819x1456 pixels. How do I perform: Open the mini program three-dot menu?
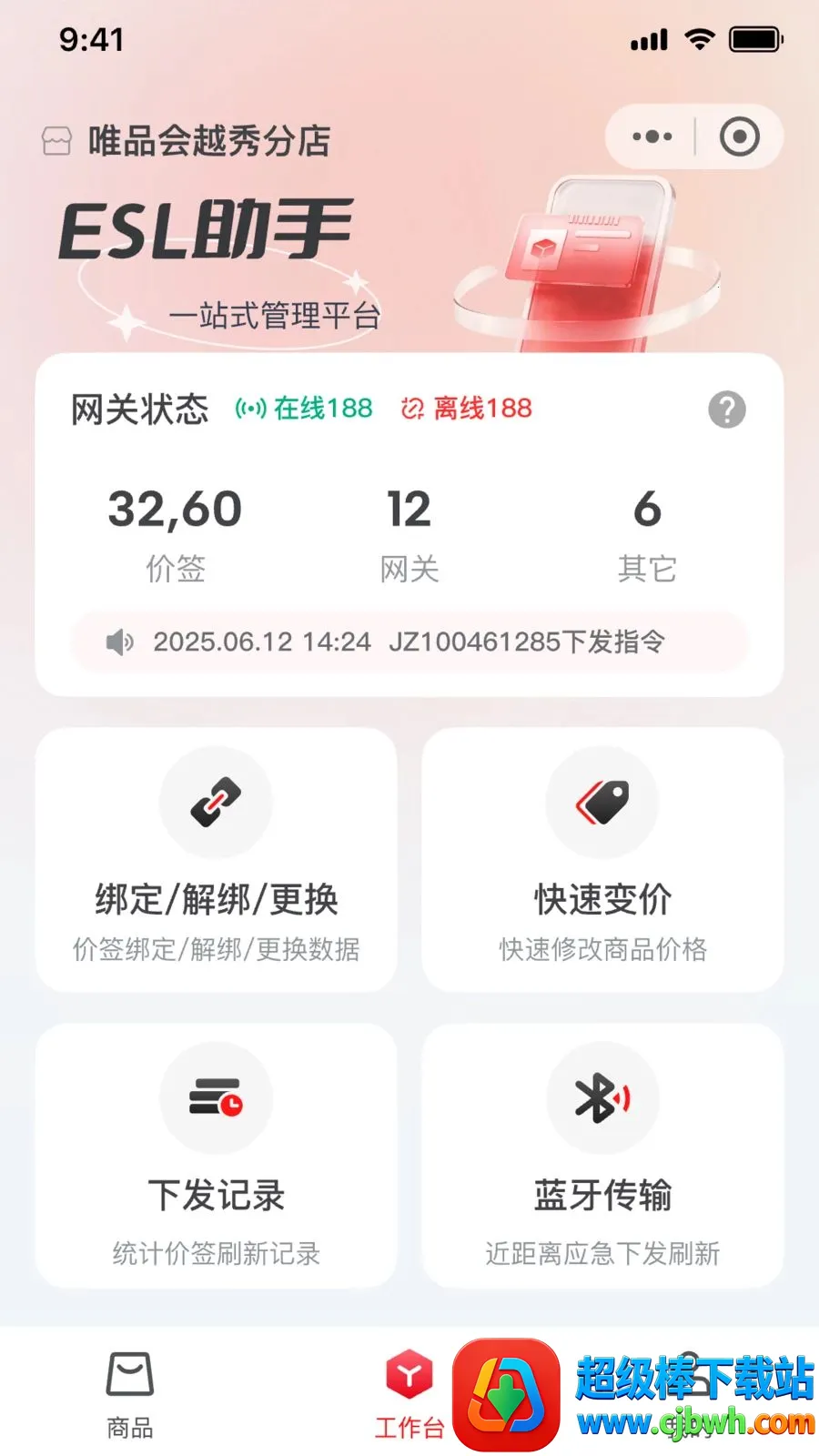652,136
